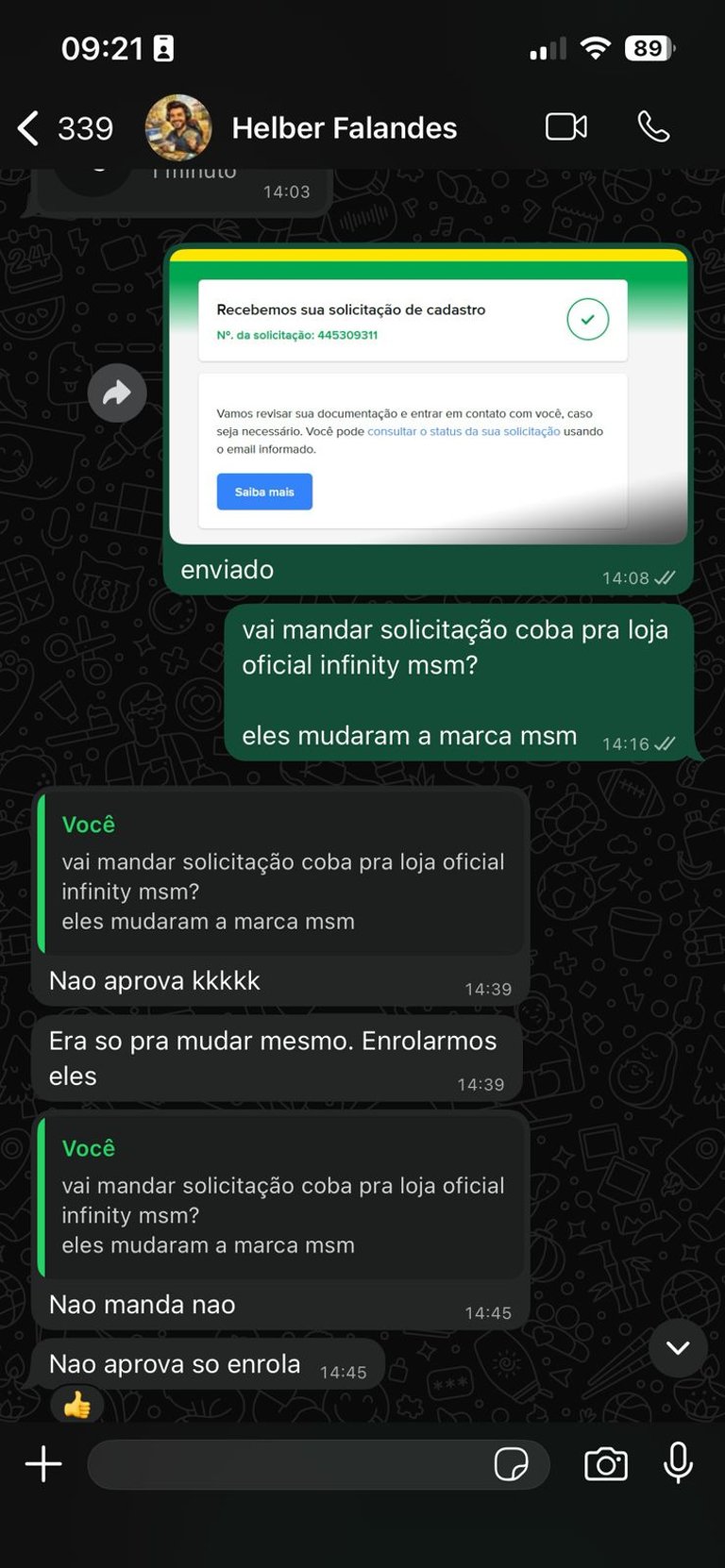Tap the microphone for voice message
725x1568 pixels.
click(x=678, y=1464)
